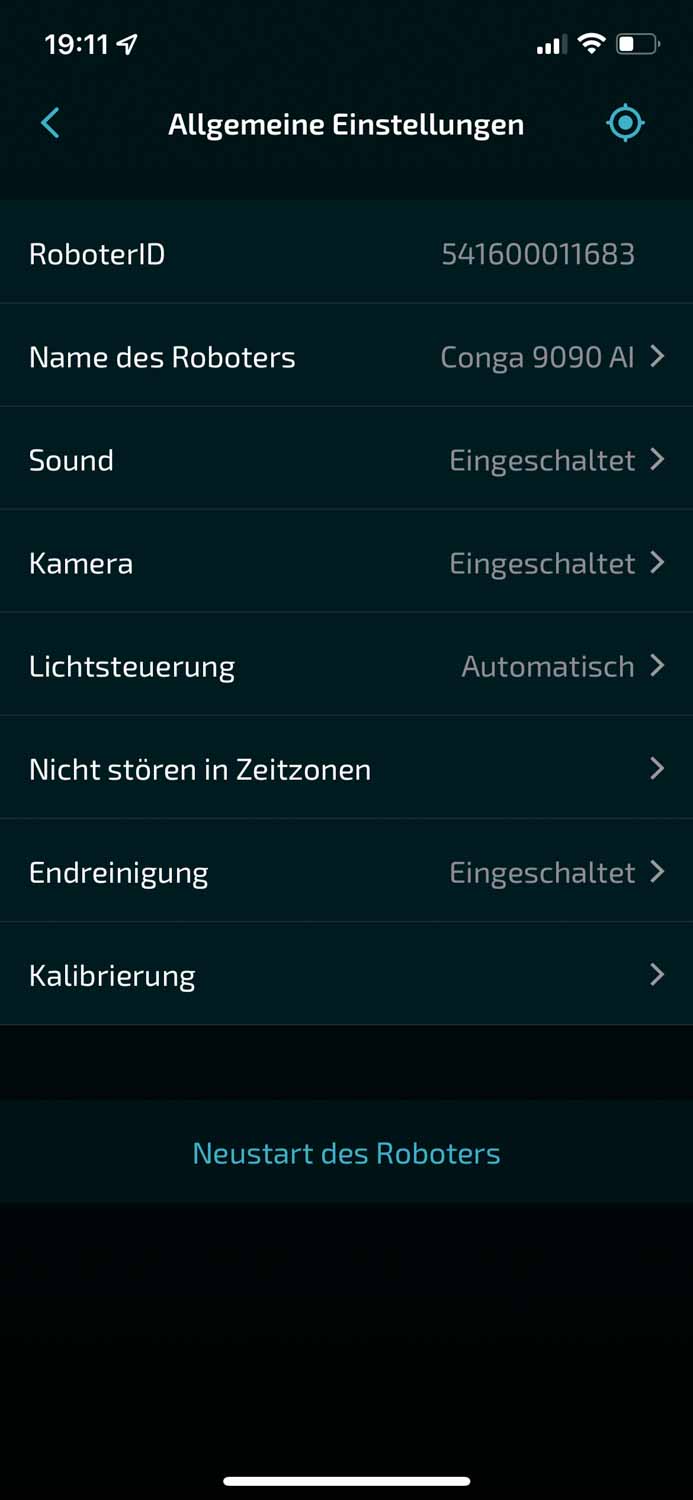Tap the locate robot target icon
The image size is (693, 1500).
click(x=625, y=124)
